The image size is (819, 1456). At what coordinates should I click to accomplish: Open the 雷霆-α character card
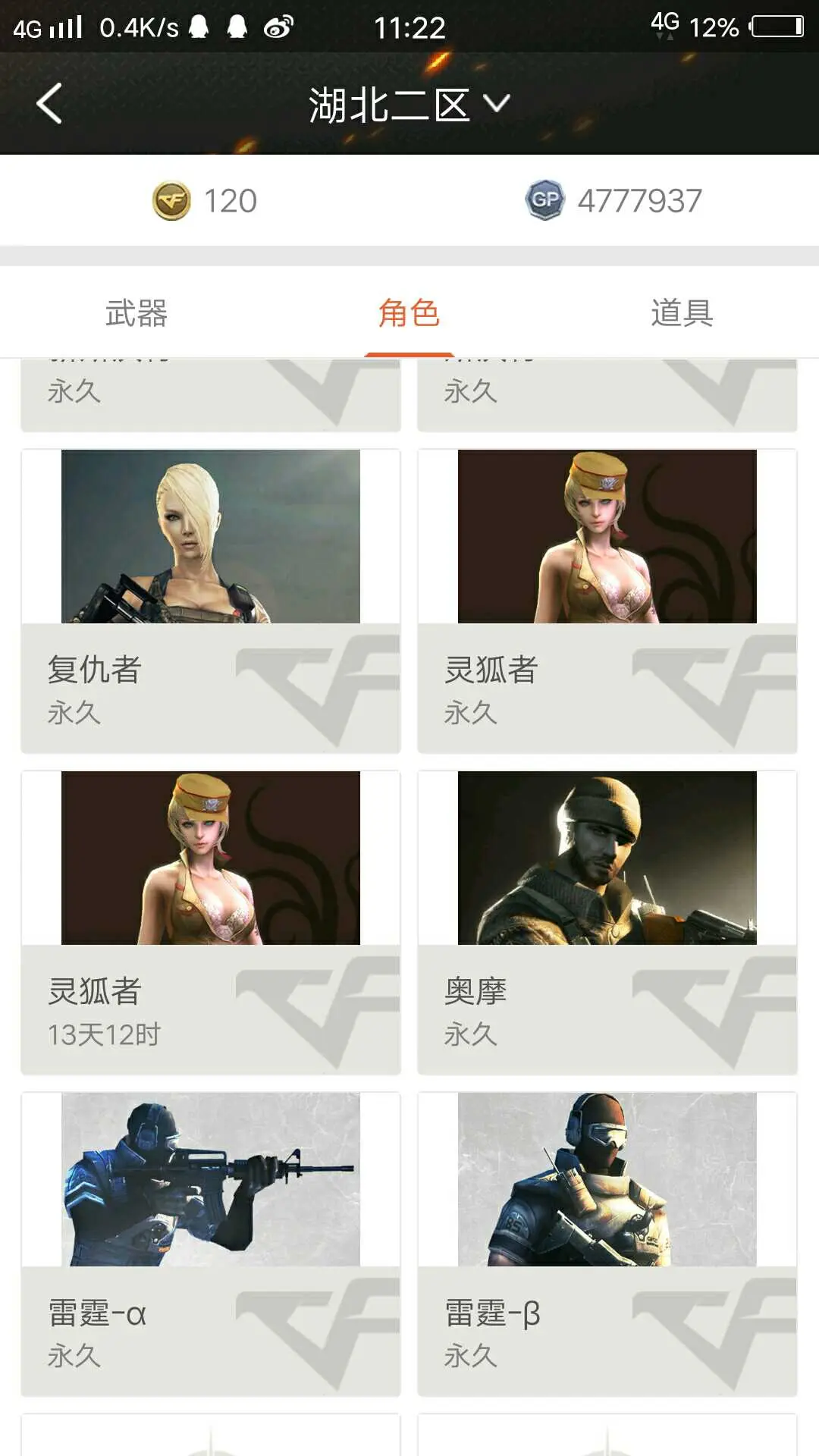(211, 1244)
